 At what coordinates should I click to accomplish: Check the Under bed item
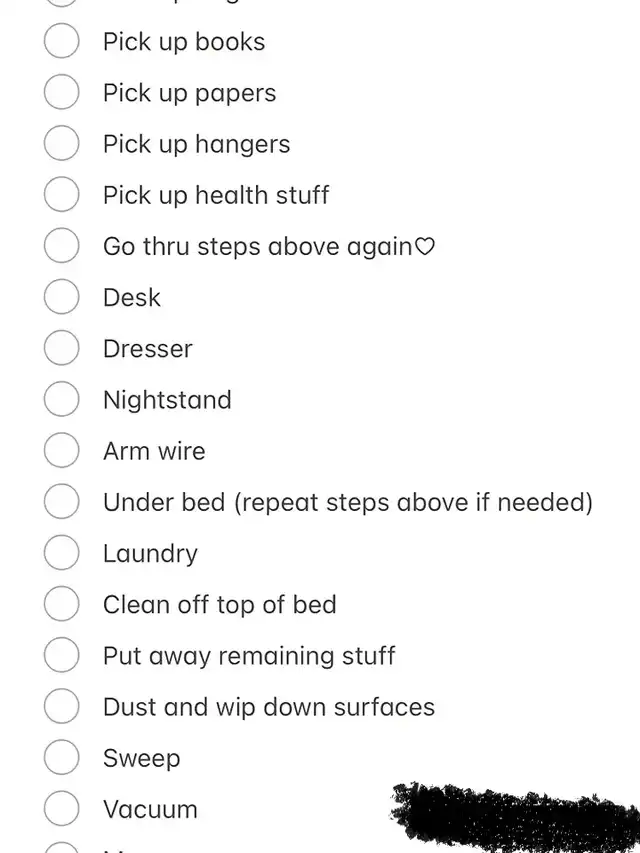(x=61, y=501)
